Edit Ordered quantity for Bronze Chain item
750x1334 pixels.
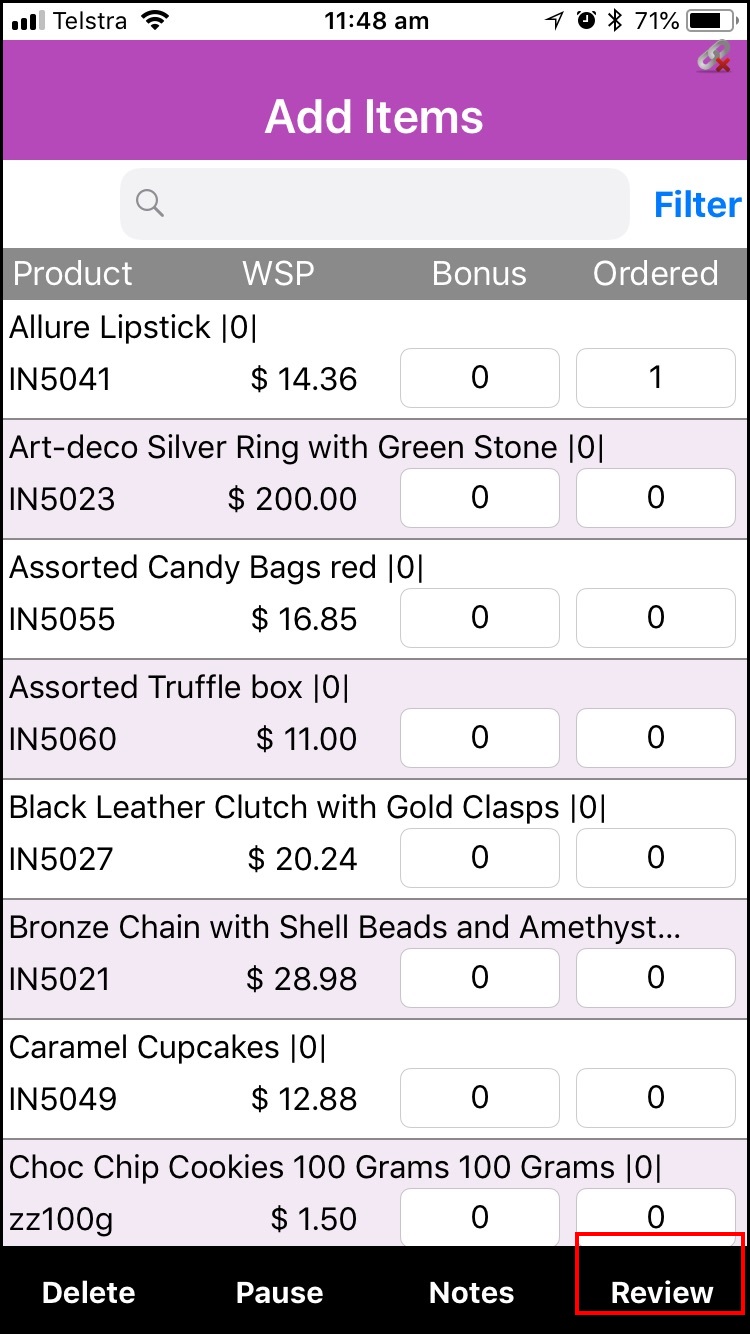tap(655, 977)
